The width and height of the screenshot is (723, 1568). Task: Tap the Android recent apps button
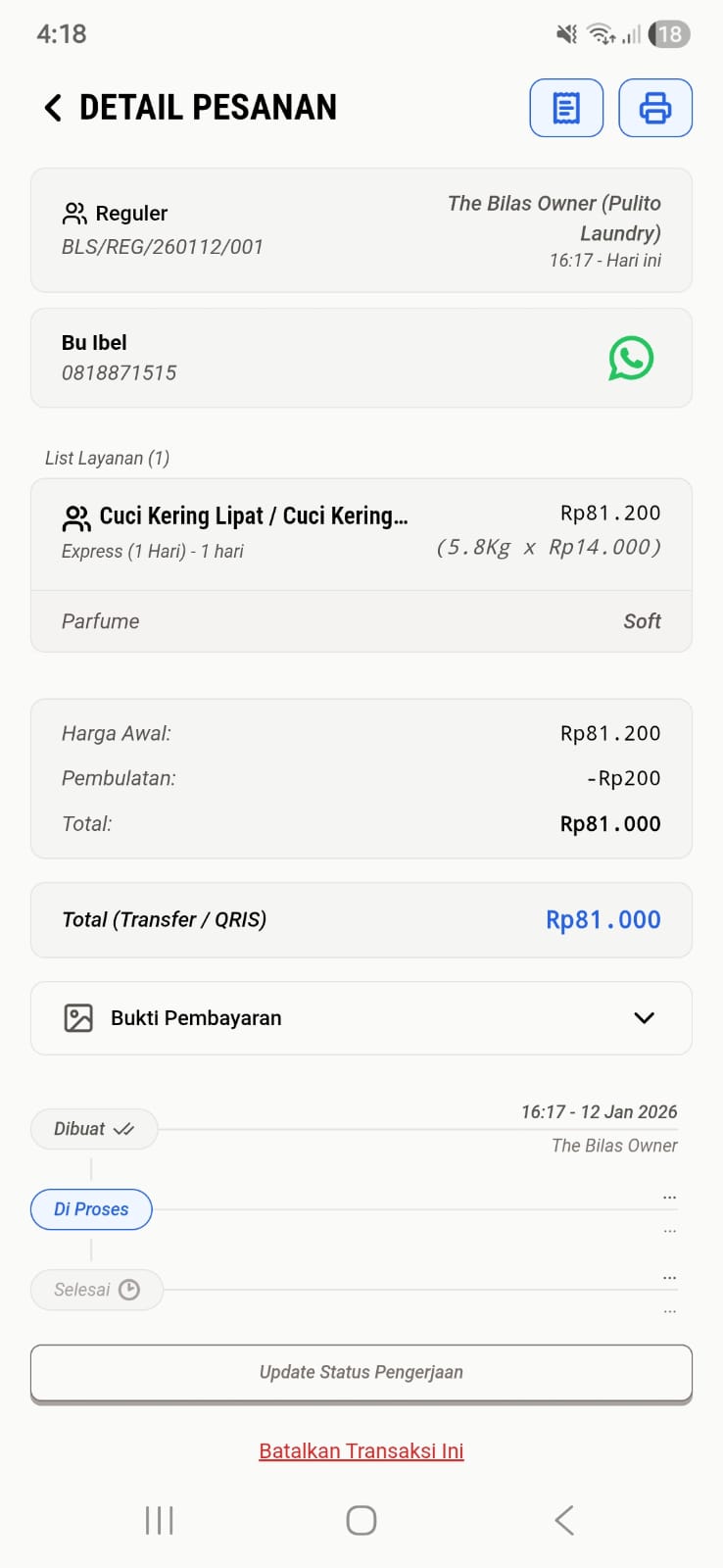(x=159, y=1520)
